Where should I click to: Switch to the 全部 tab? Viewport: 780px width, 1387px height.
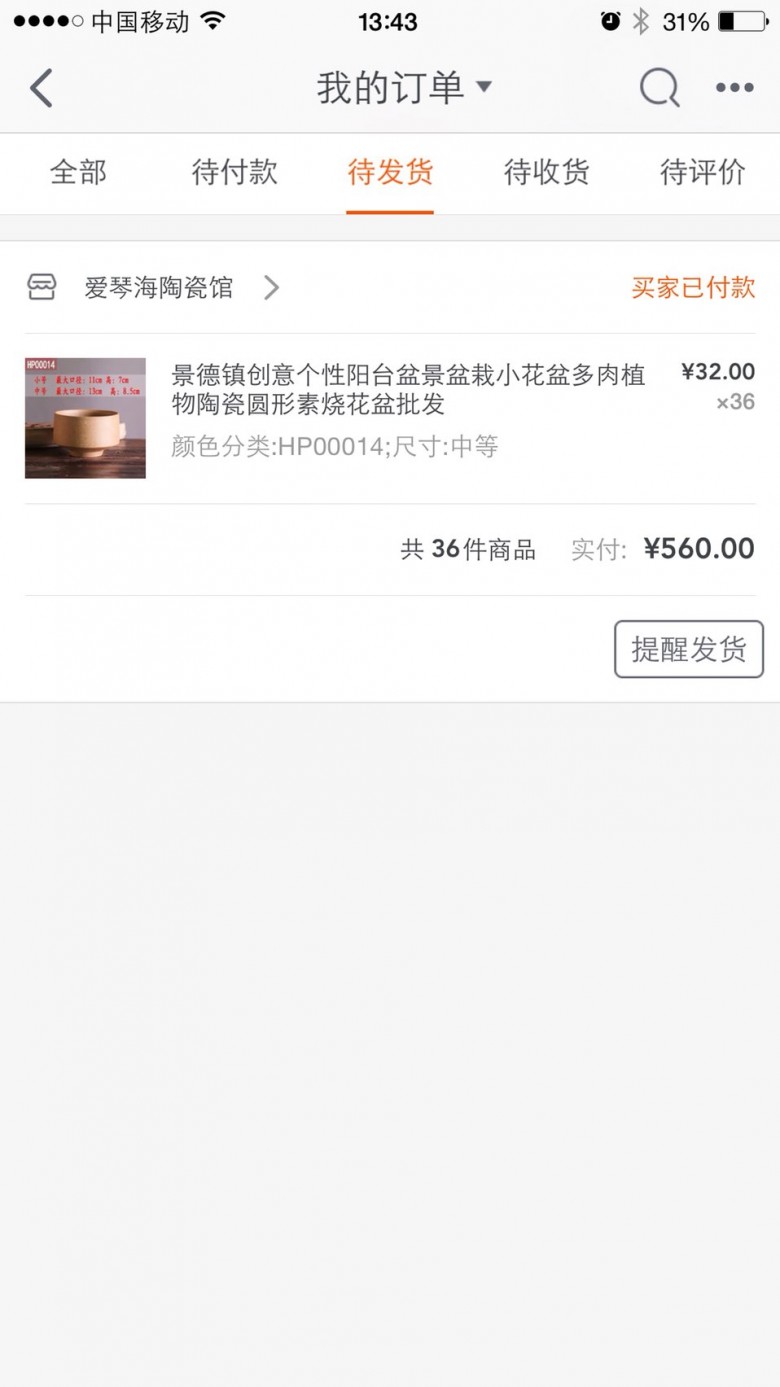coord(78,173)
